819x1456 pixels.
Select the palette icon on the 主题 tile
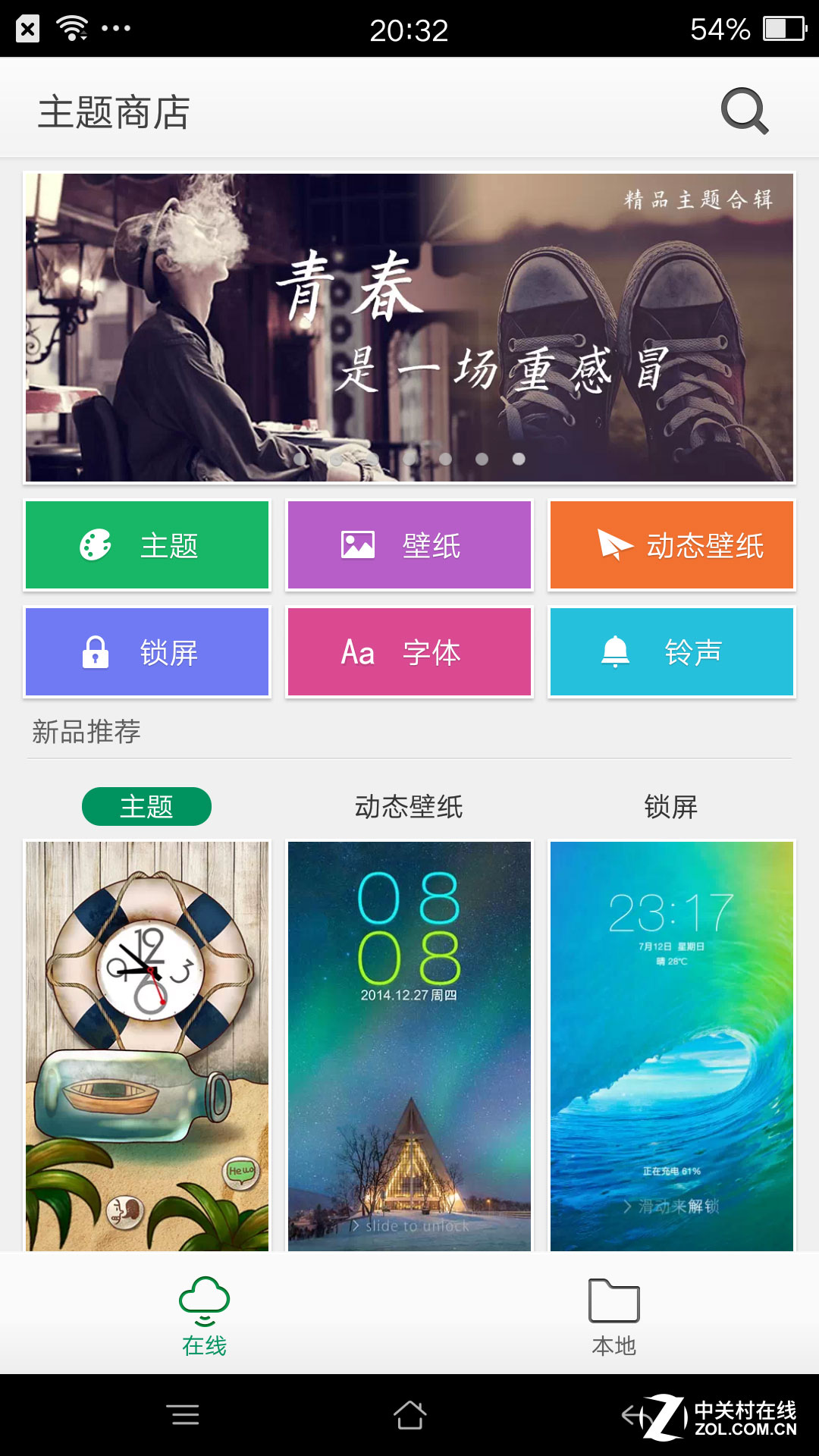click(x=95, y=544)
